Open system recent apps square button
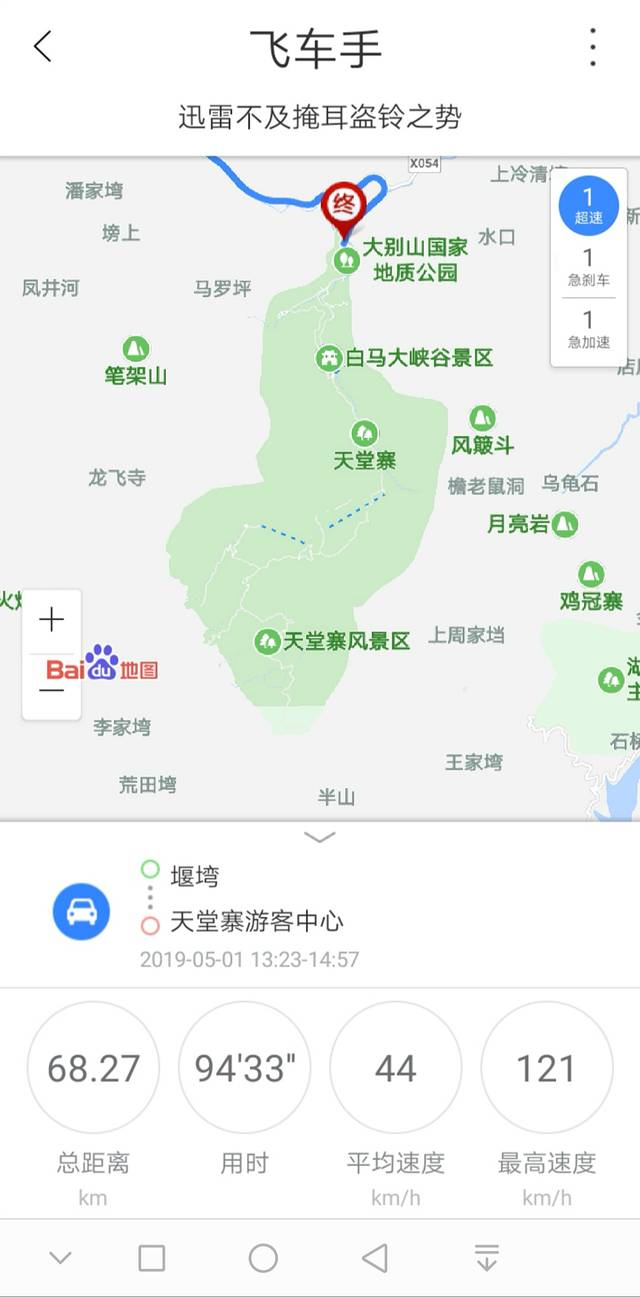 152,1258
